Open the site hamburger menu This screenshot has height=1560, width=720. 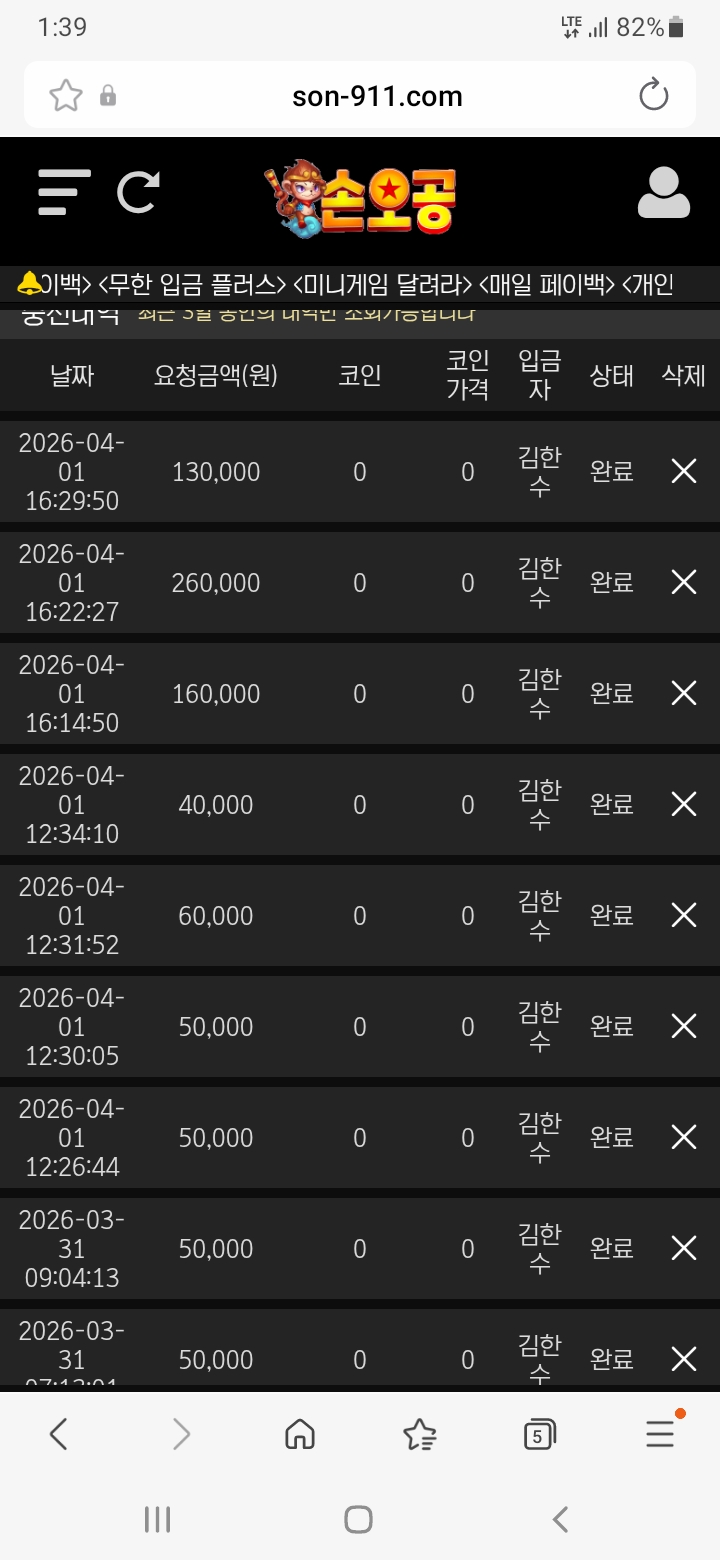[64, 192]
